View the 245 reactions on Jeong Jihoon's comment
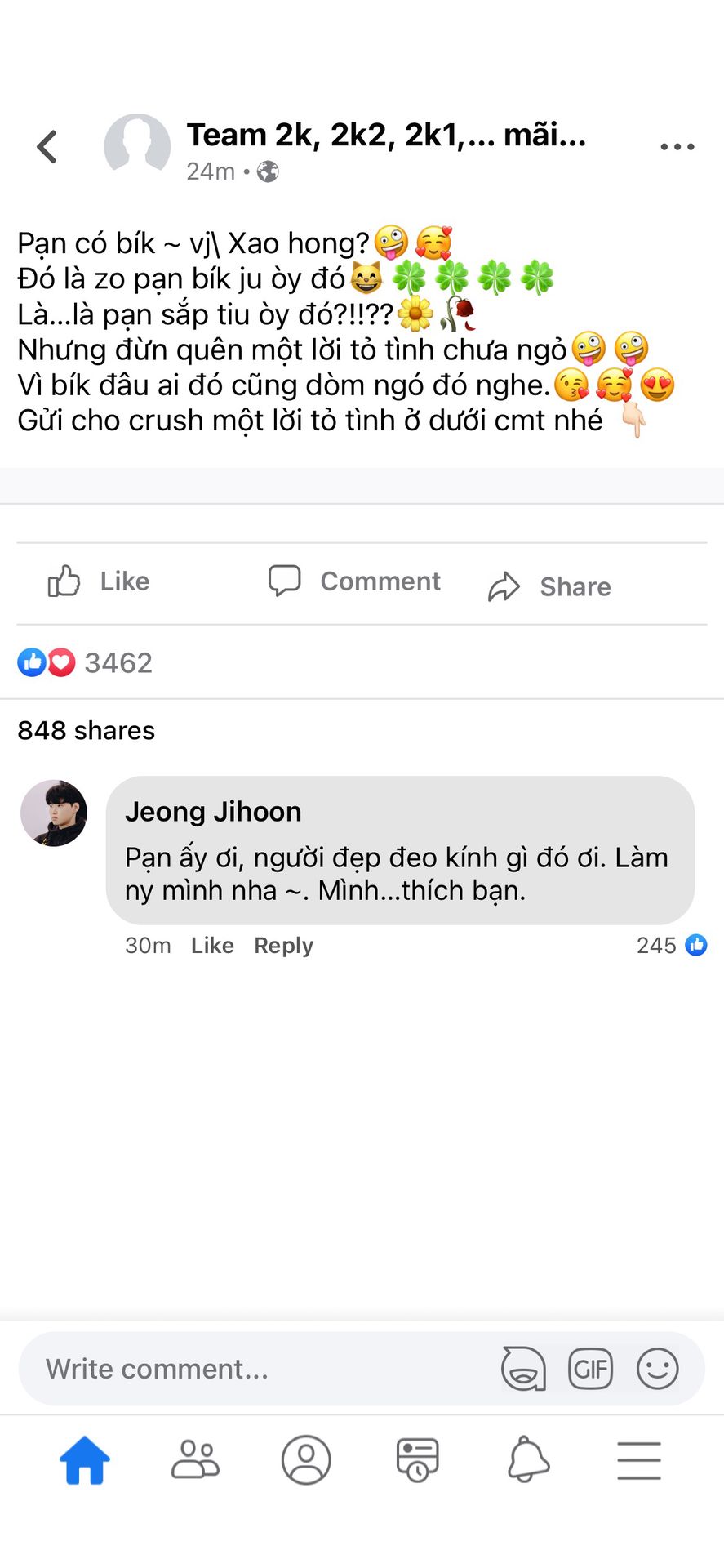 click(671, 945)
